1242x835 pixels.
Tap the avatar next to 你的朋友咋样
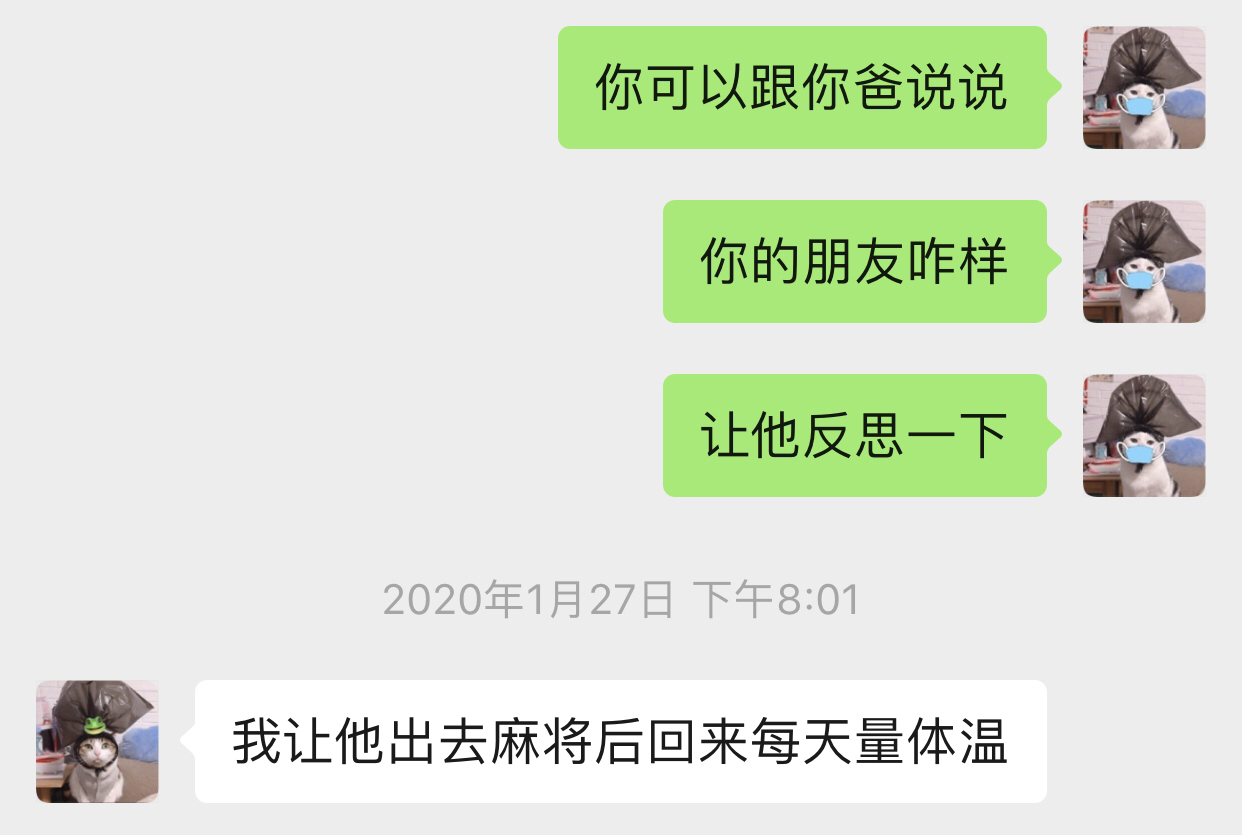pos(1143,262)
